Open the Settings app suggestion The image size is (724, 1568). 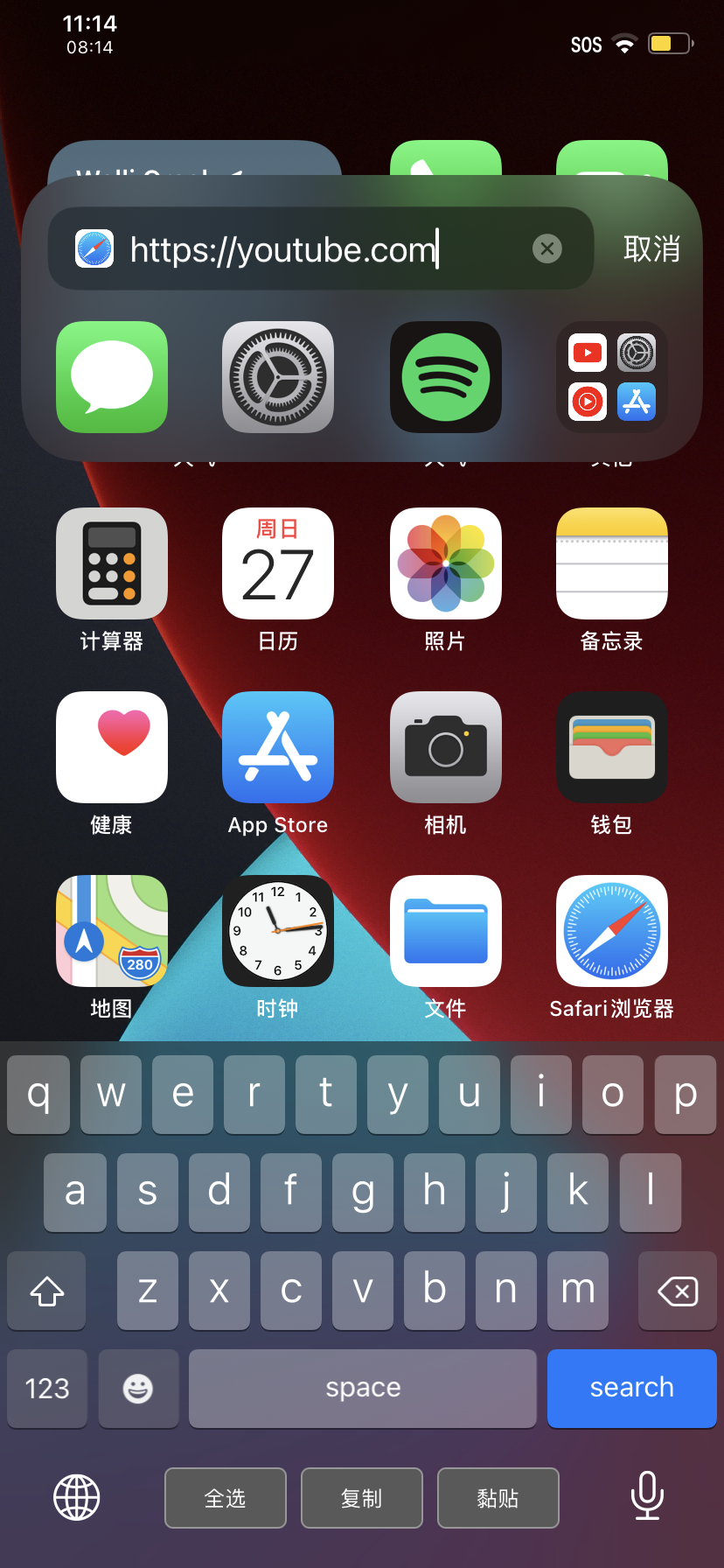(278, 377)
